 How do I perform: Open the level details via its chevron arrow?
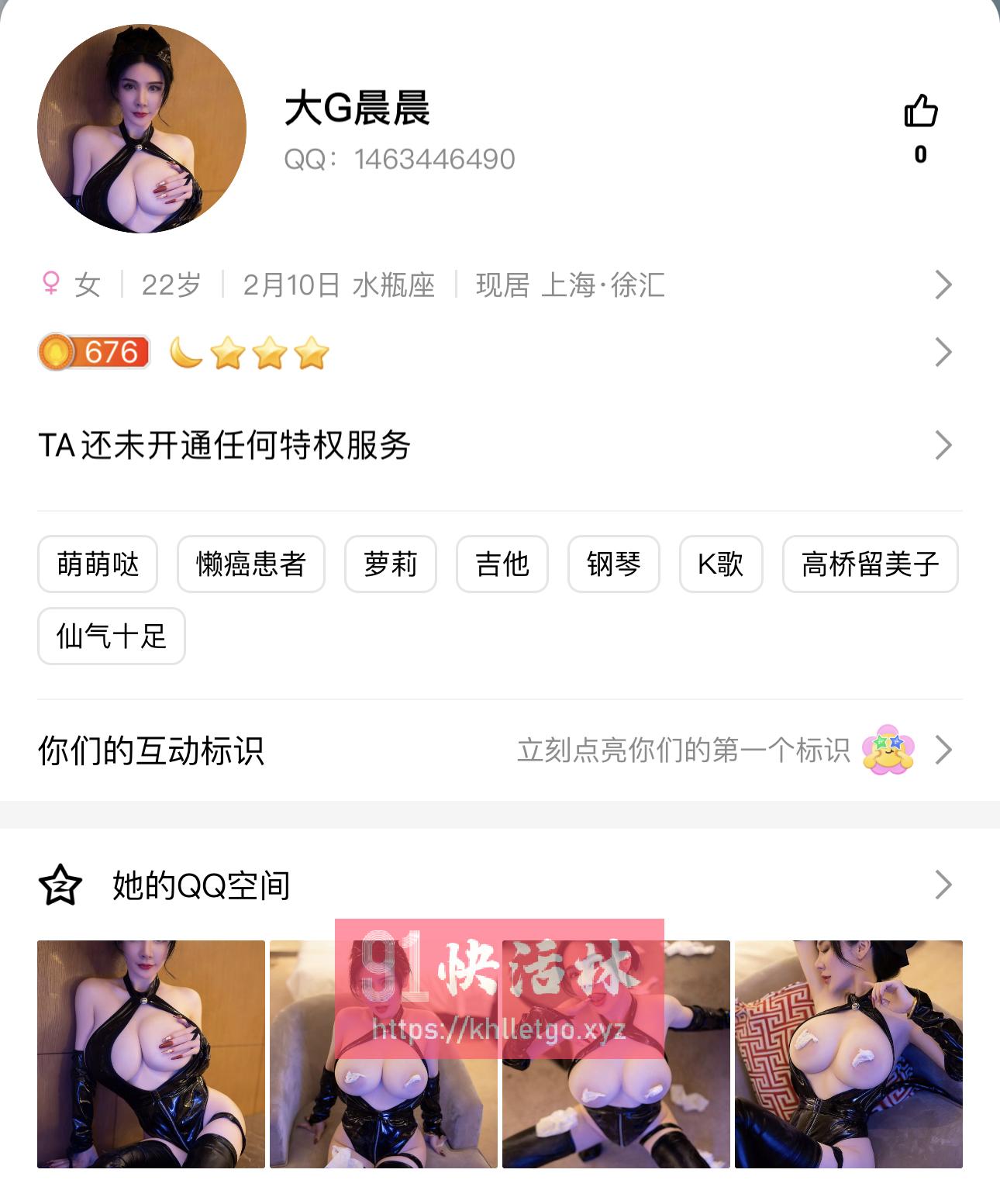pyautogui.click(x=943, y=353)
